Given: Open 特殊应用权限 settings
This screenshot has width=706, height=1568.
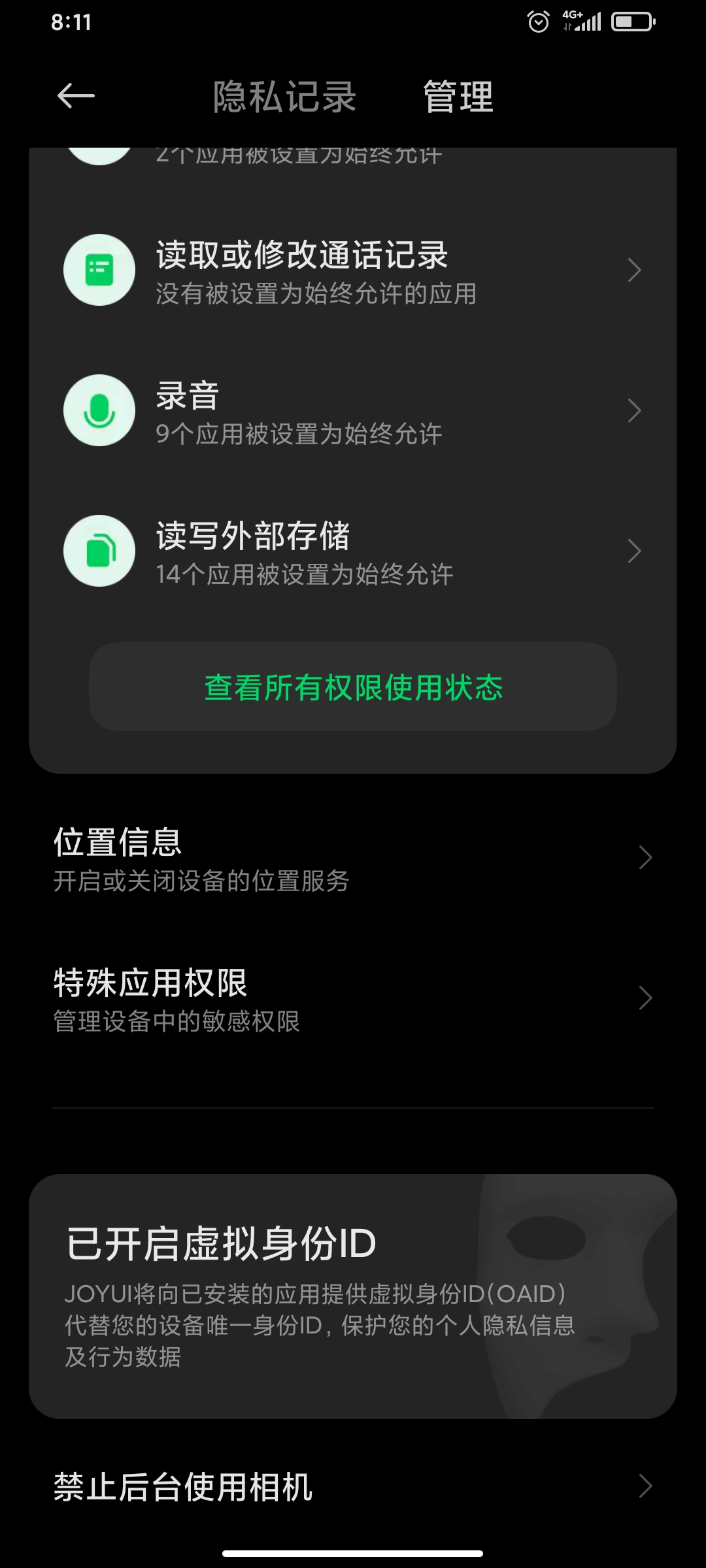Looking at the screenshot, I should (x=353, y=998).
